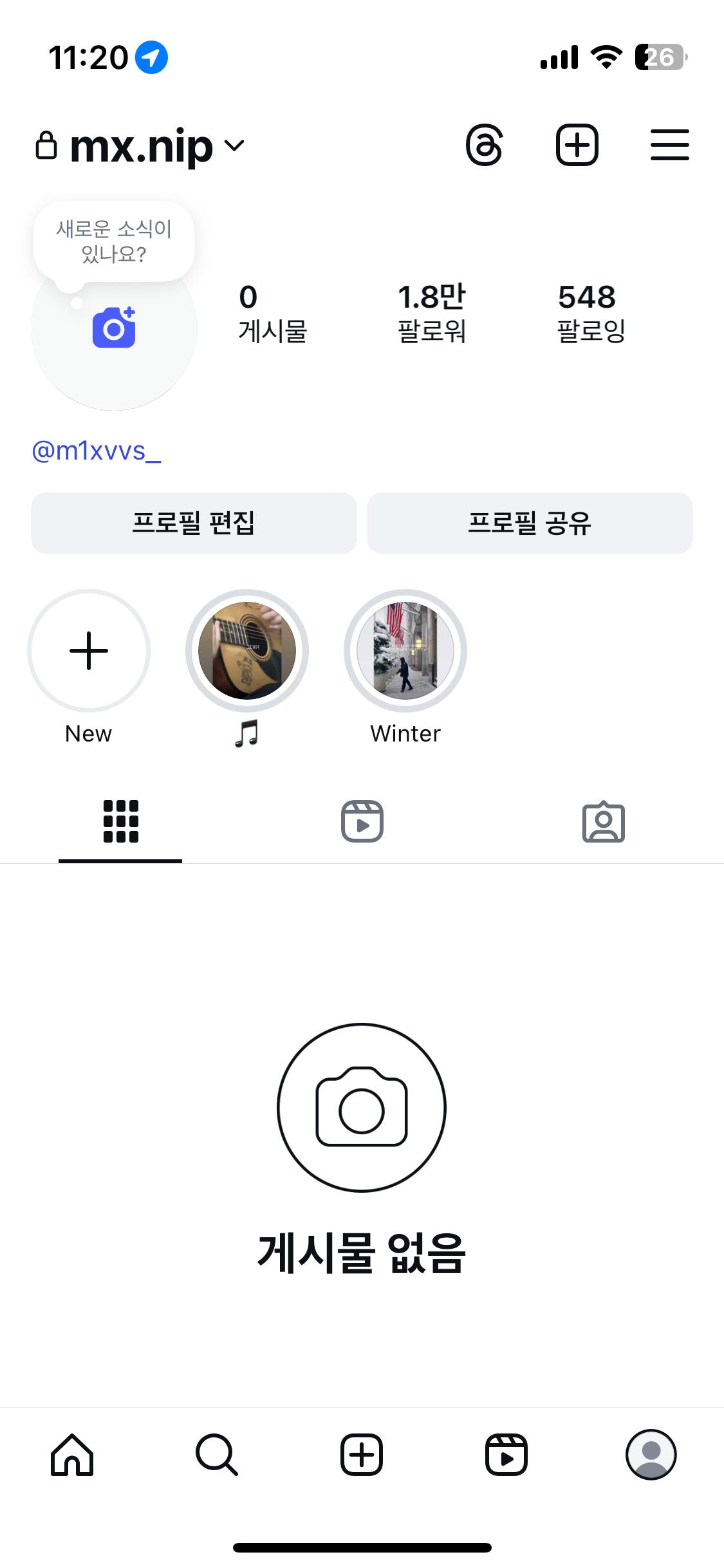View the Winter highlight
This screenshot has width=724, height=1568.
[405, 651]
